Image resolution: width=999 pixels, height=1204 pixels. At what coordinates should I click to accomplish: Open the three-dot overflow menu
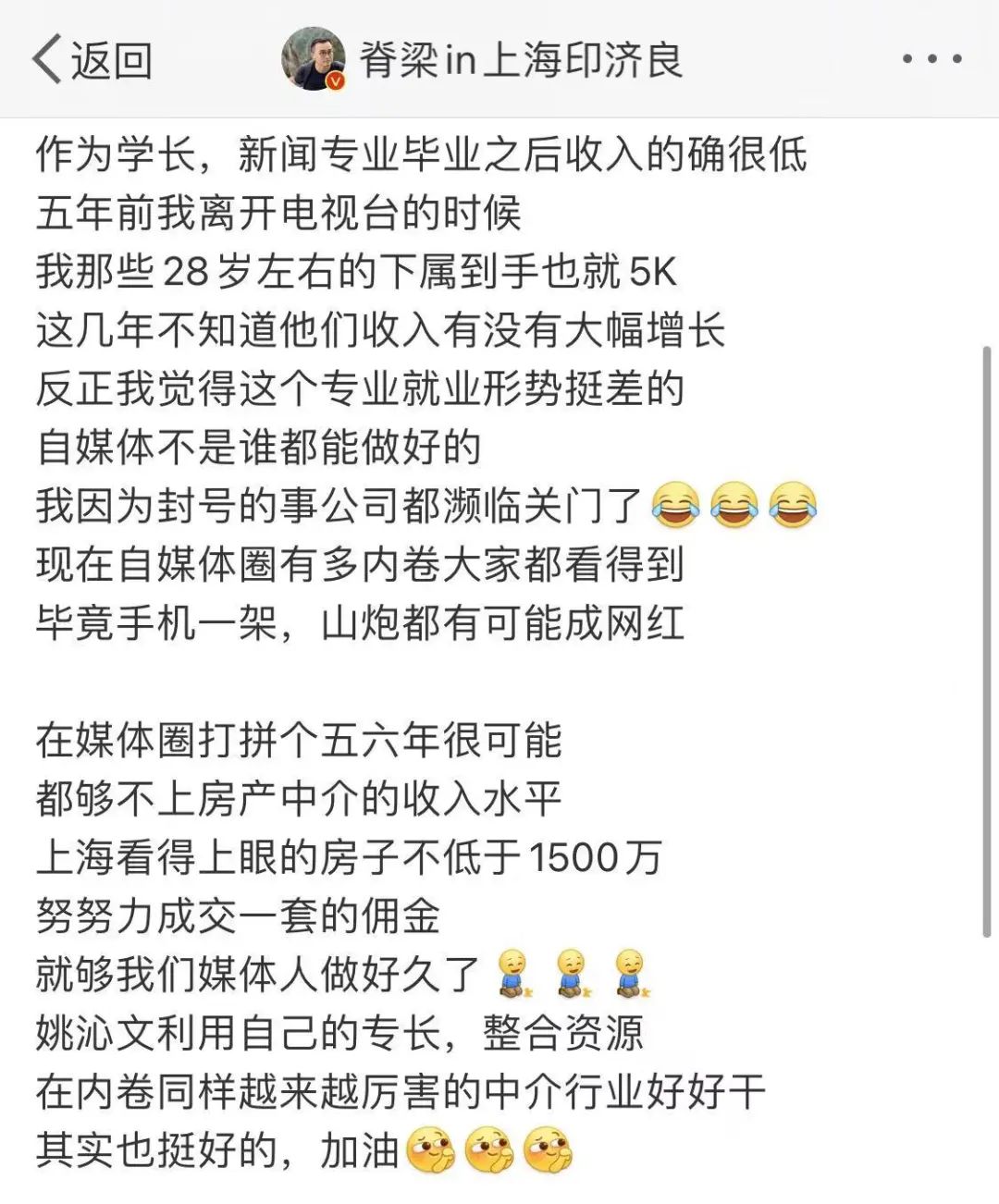[x=931, y=59]
